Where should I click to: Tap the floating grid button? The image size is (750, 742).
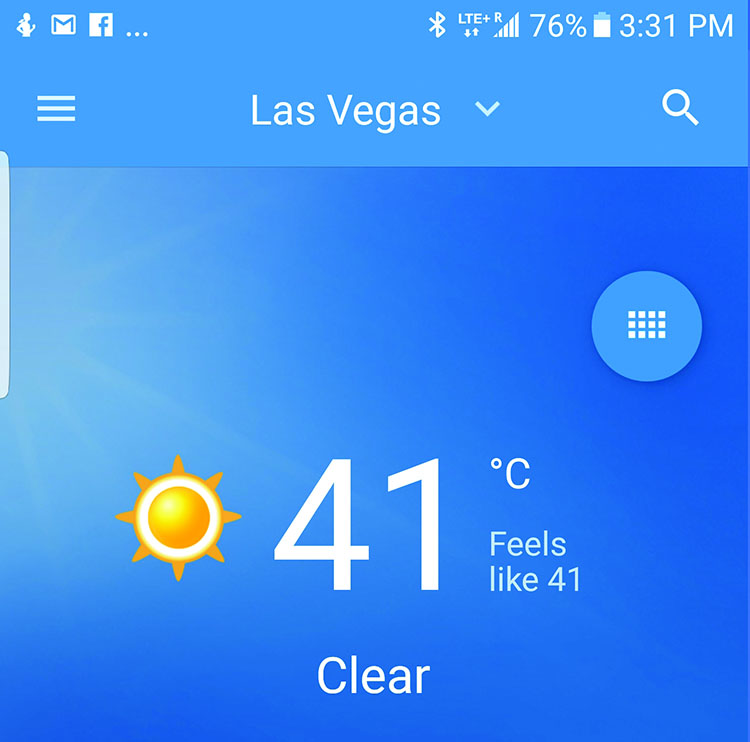[x=646, y=325]
